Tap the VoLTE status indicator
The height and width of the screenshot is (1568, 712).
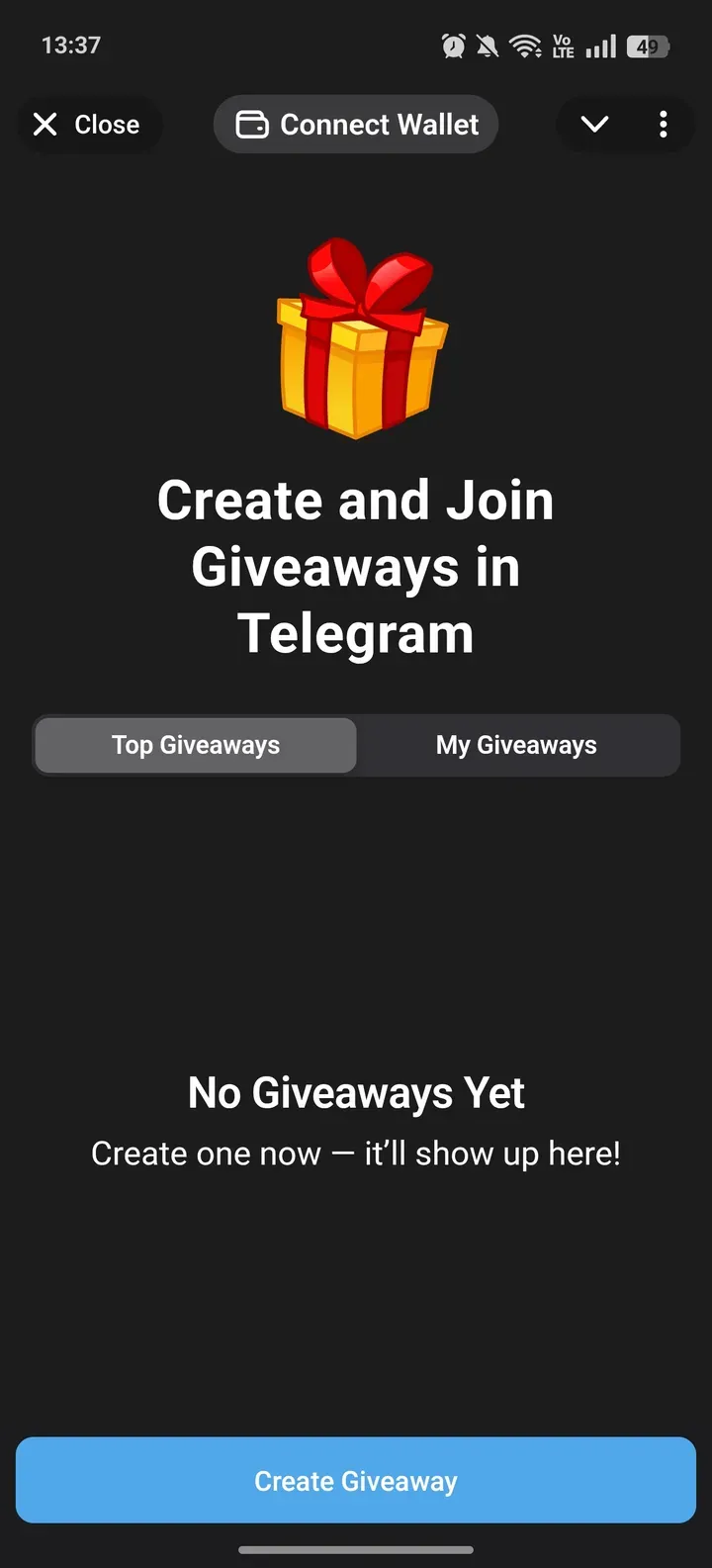[562, 46]
